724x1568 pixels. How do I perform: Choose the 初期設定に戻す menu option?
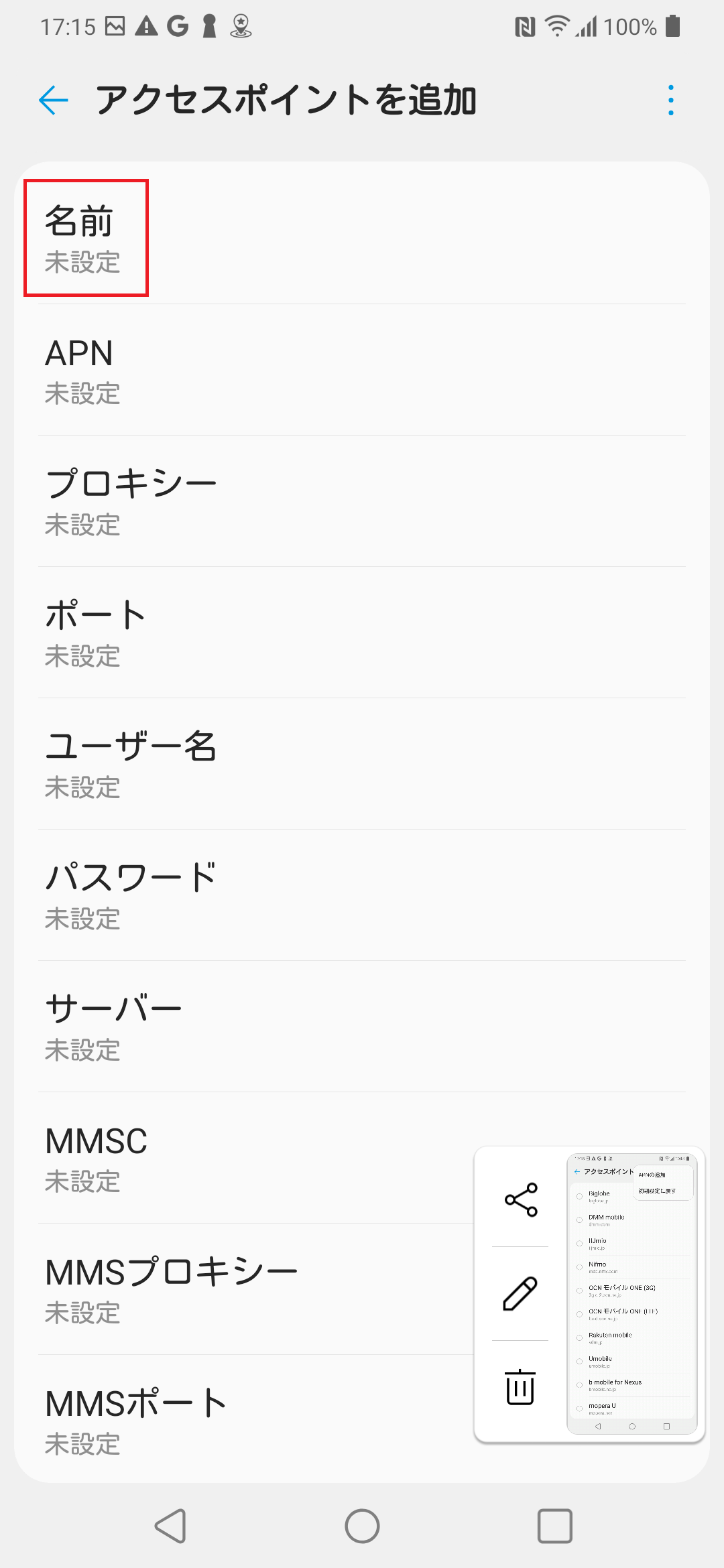[657, 1190]
